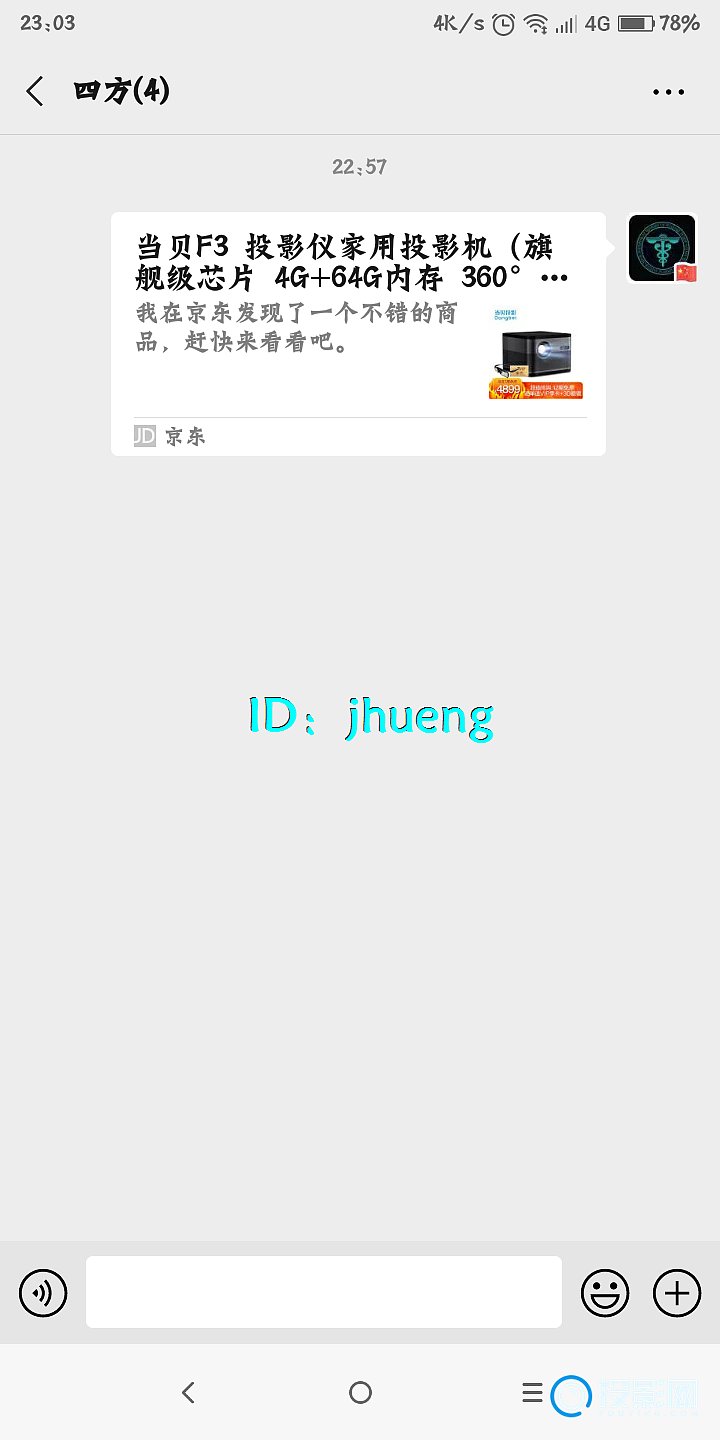Tap the system back navigation button
The height and width of the screenshot is (1440, 720).
point(188,1392)
